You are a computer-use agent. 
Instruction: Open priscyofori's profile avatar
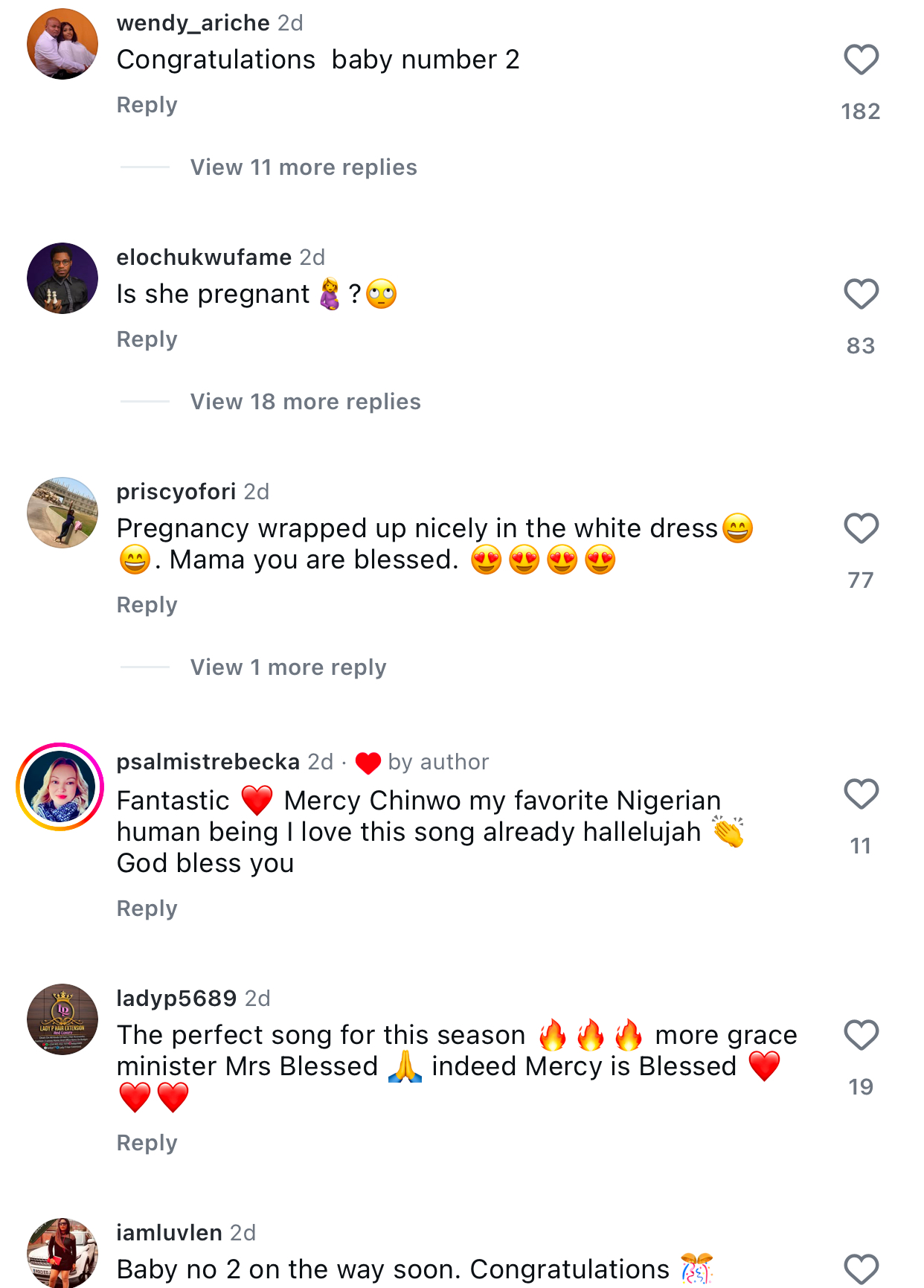(x=62, y=513)
